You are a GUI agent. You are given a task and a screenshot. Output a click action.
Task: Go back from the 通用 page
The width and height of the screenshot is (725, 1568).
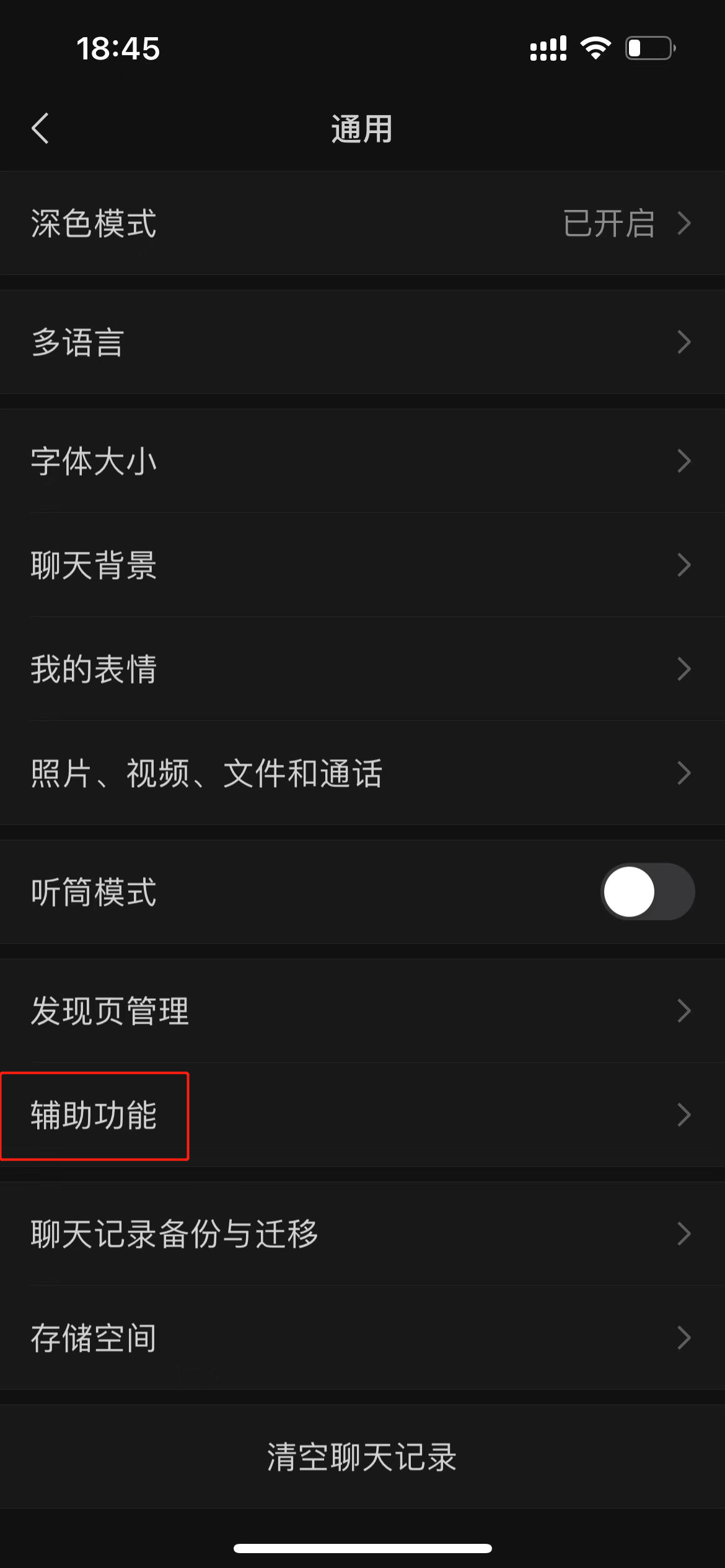[41, 129]
